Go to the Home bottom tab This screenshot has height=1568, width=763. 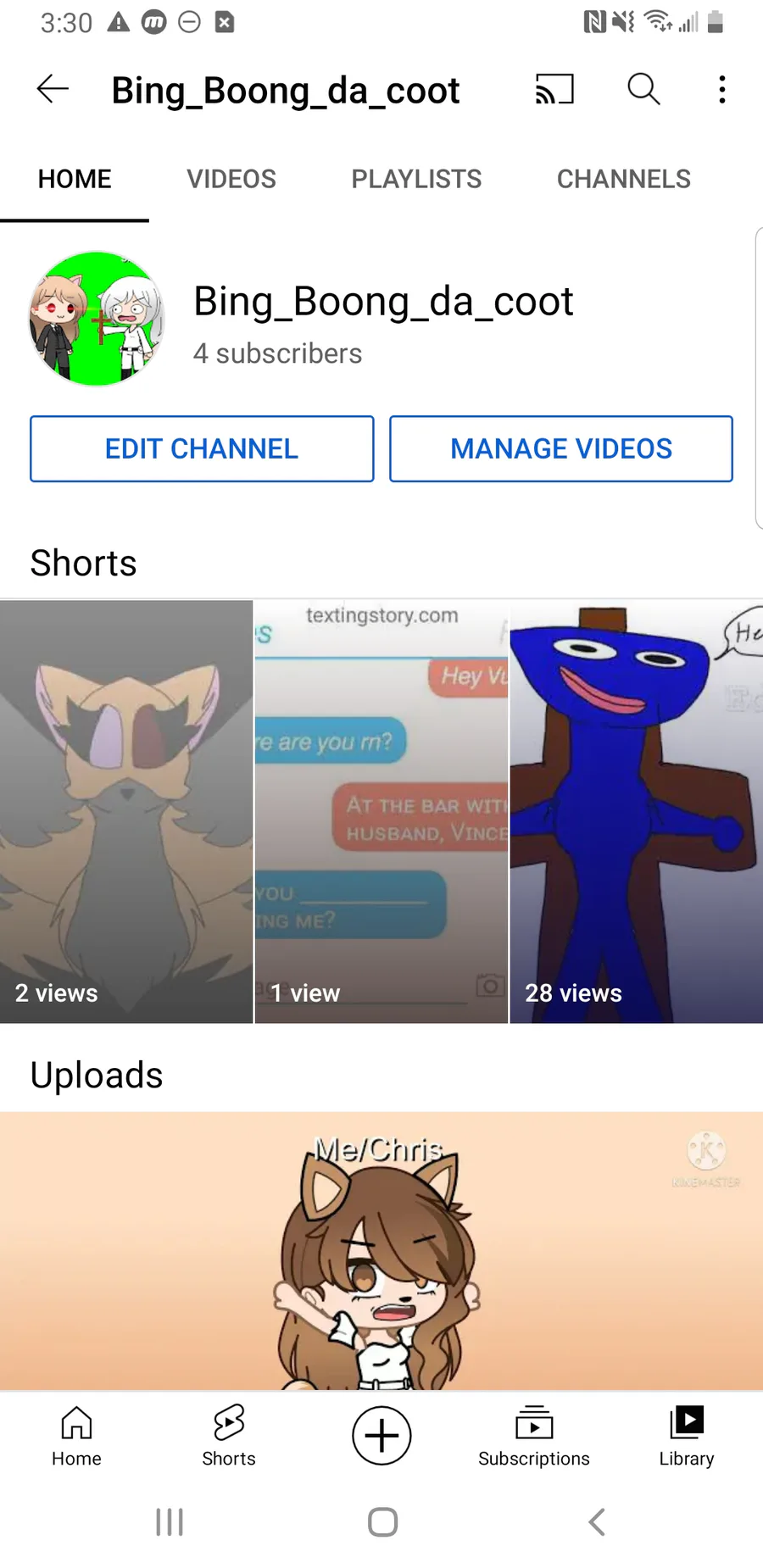coord(76,1435)
